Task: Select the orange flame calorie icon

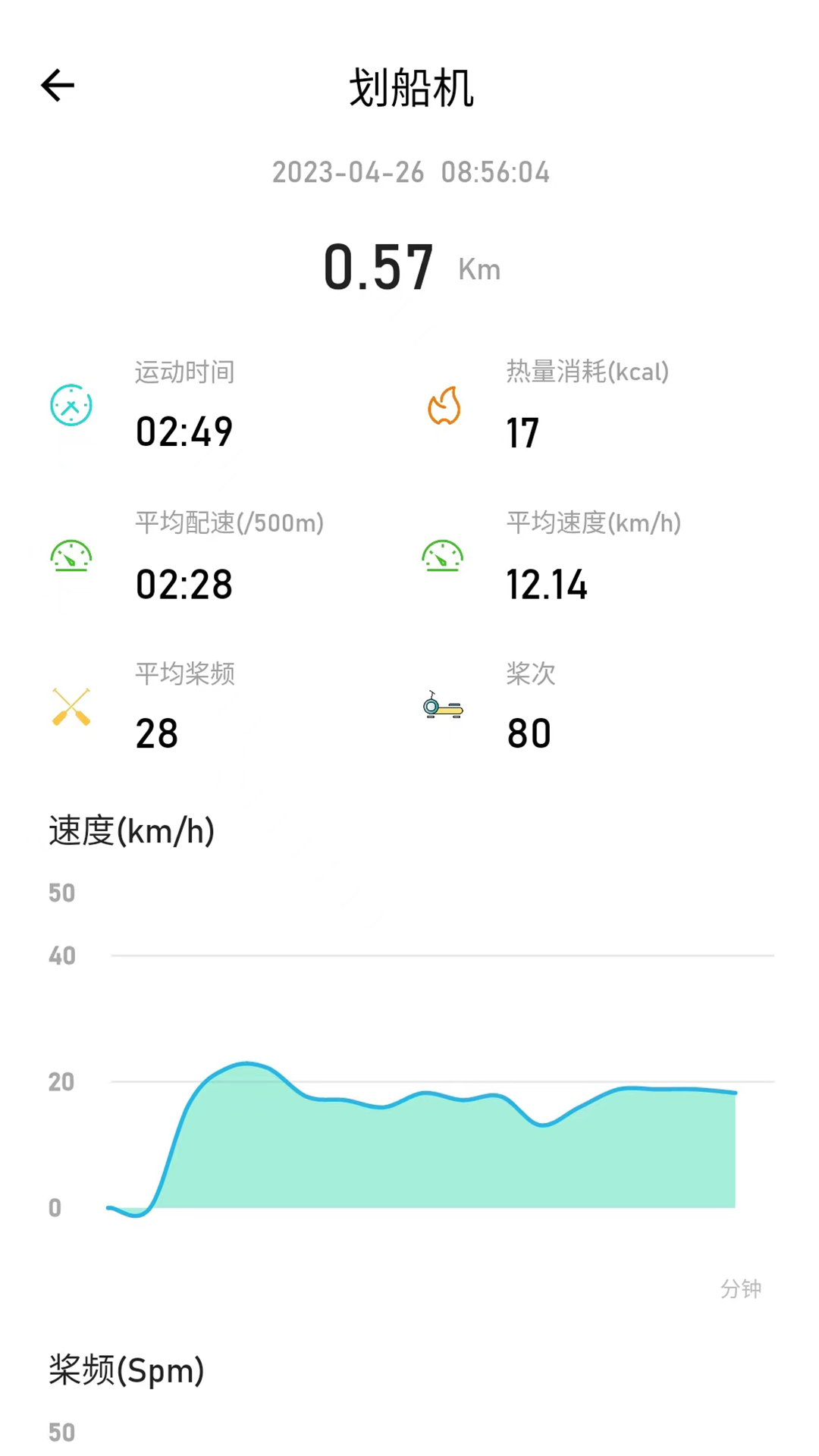Action: [444, 406]
